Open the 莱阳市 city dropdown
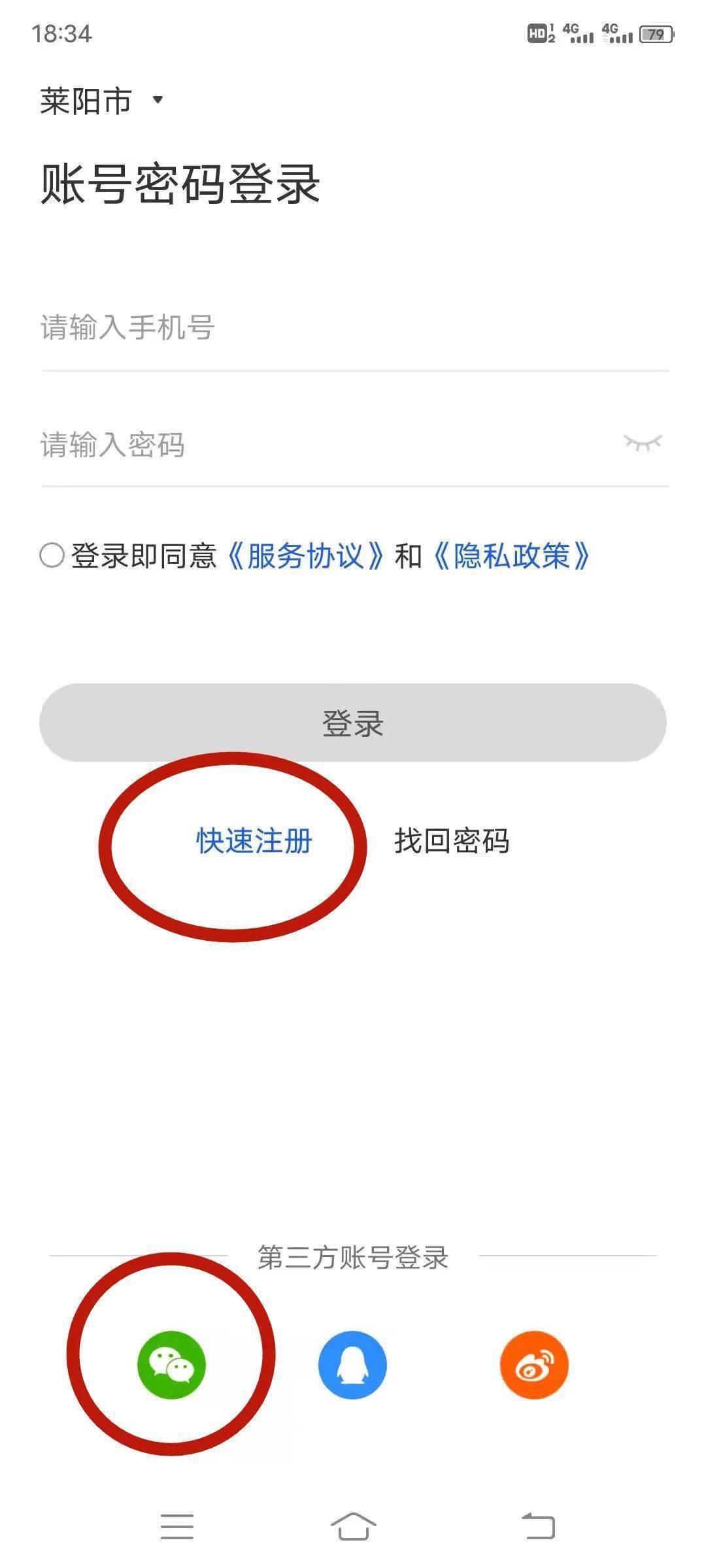This screenshot has height=1568, width=706. pos(101,101)
